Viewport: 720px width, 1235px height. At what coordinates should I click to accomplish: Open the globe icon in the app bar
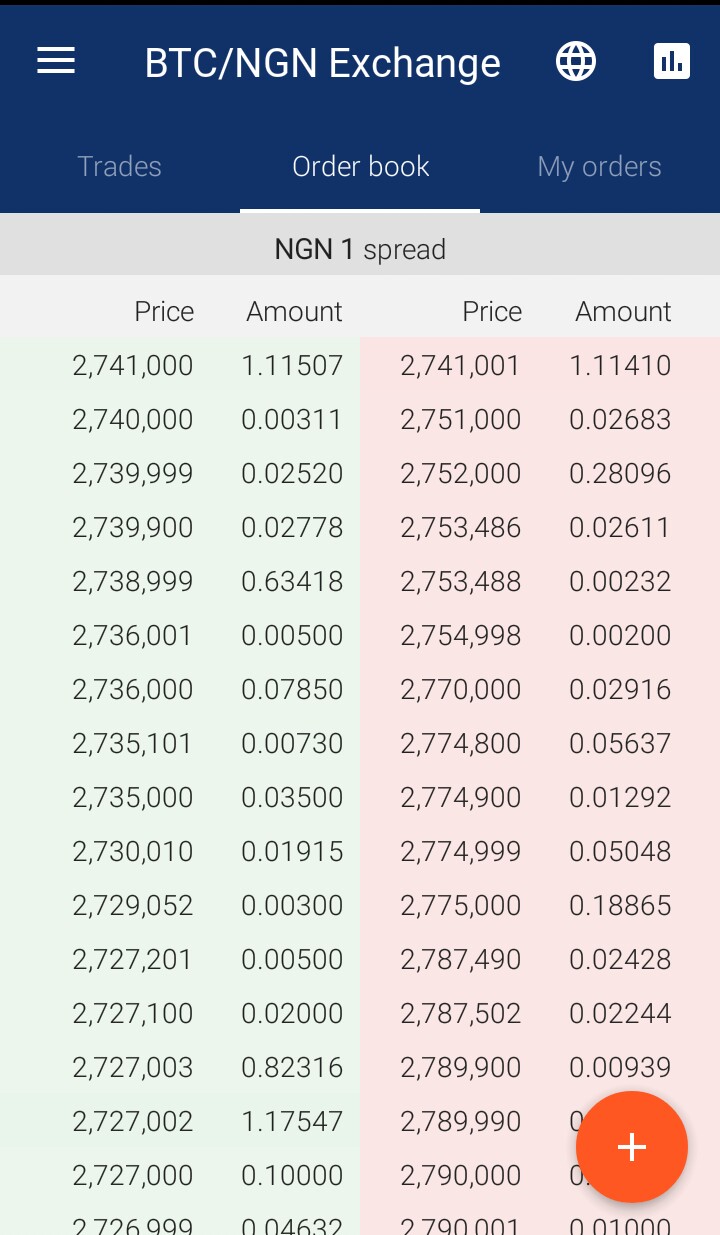[576, 62]
